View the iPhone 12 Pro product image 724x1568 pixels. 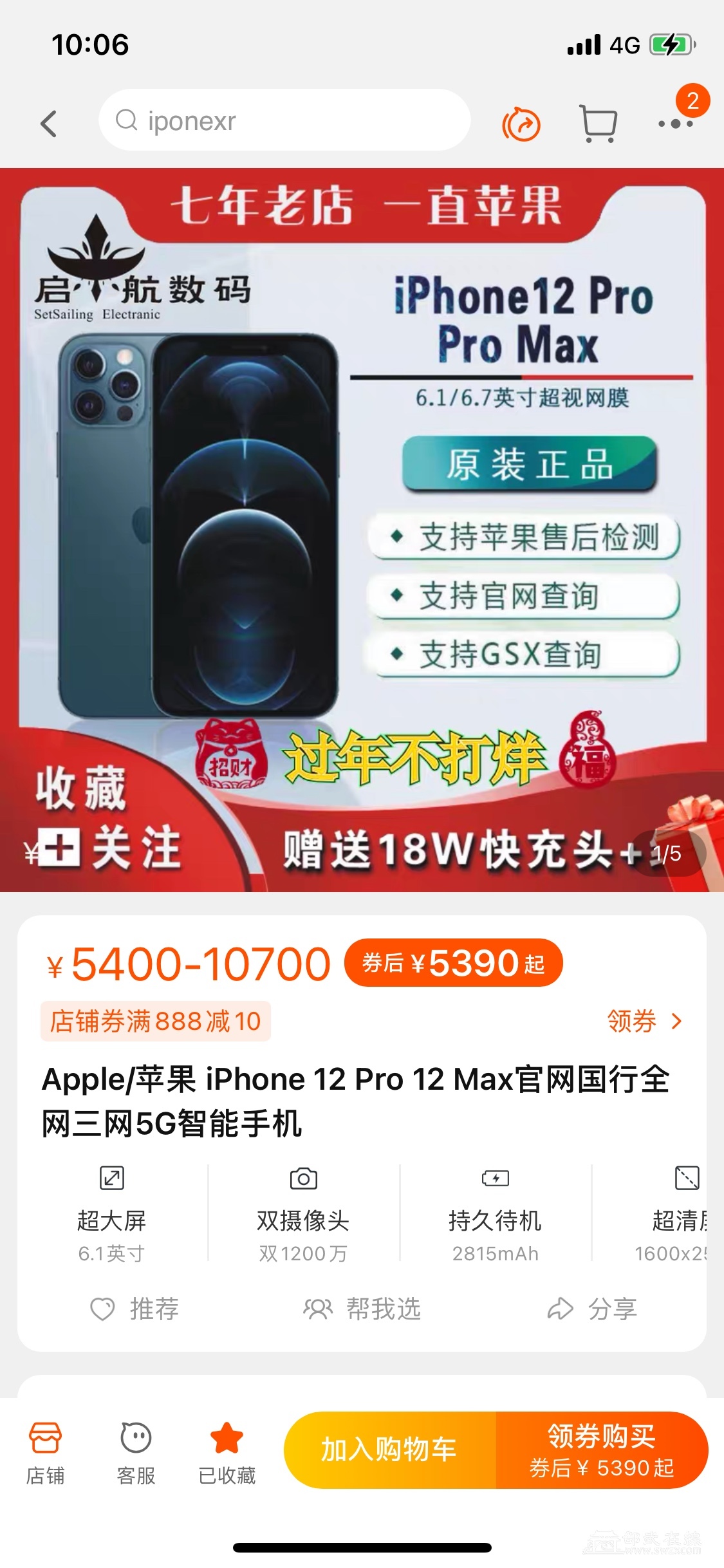pyautogui.click(x=362, y=529)
